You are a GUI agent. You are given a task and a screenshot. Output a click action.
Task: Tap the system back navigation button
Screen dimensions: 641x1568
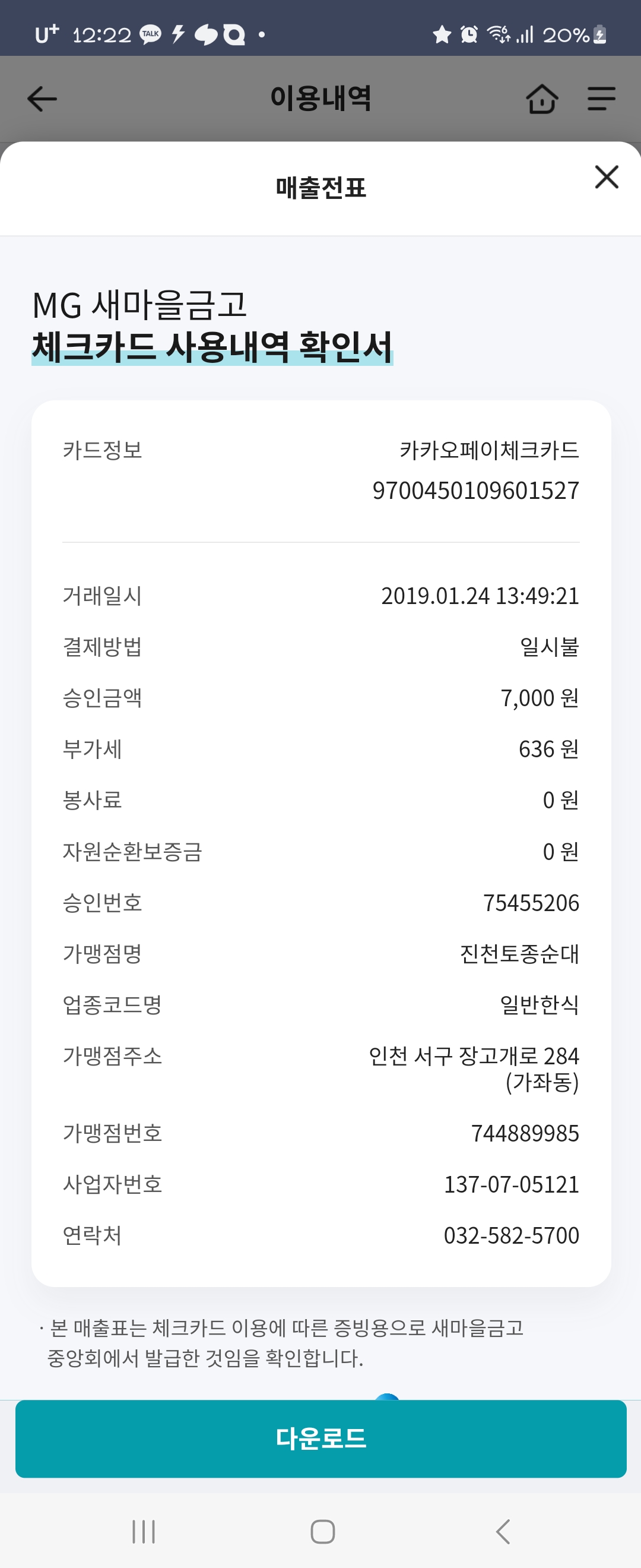pos(503,1532)
